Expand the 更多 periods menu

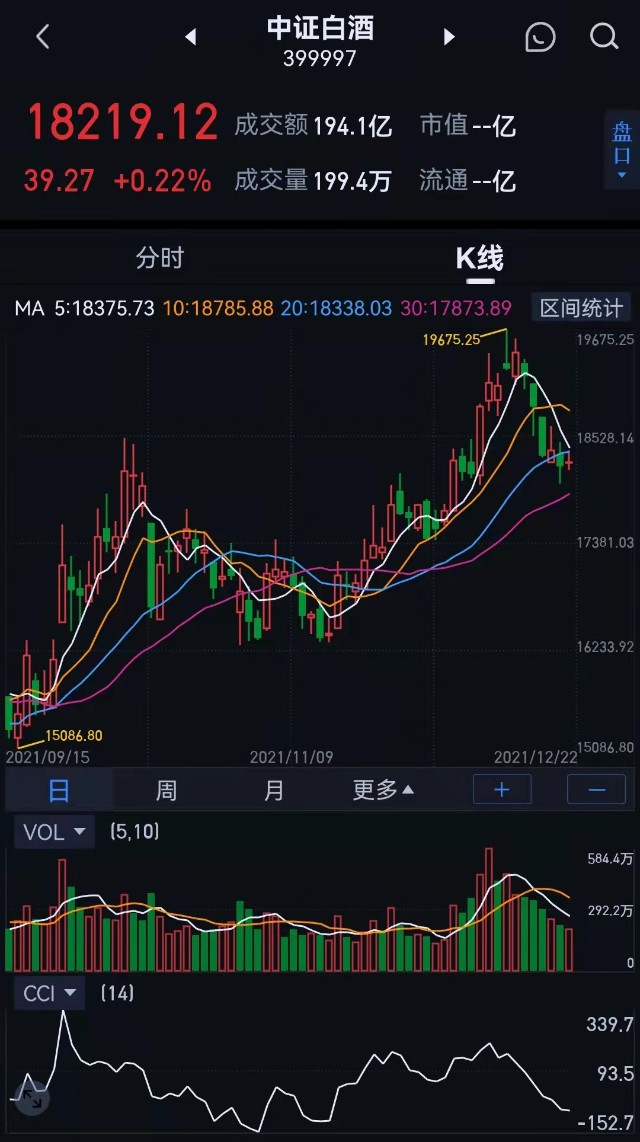pyautogui.click(x=383, y=789)
